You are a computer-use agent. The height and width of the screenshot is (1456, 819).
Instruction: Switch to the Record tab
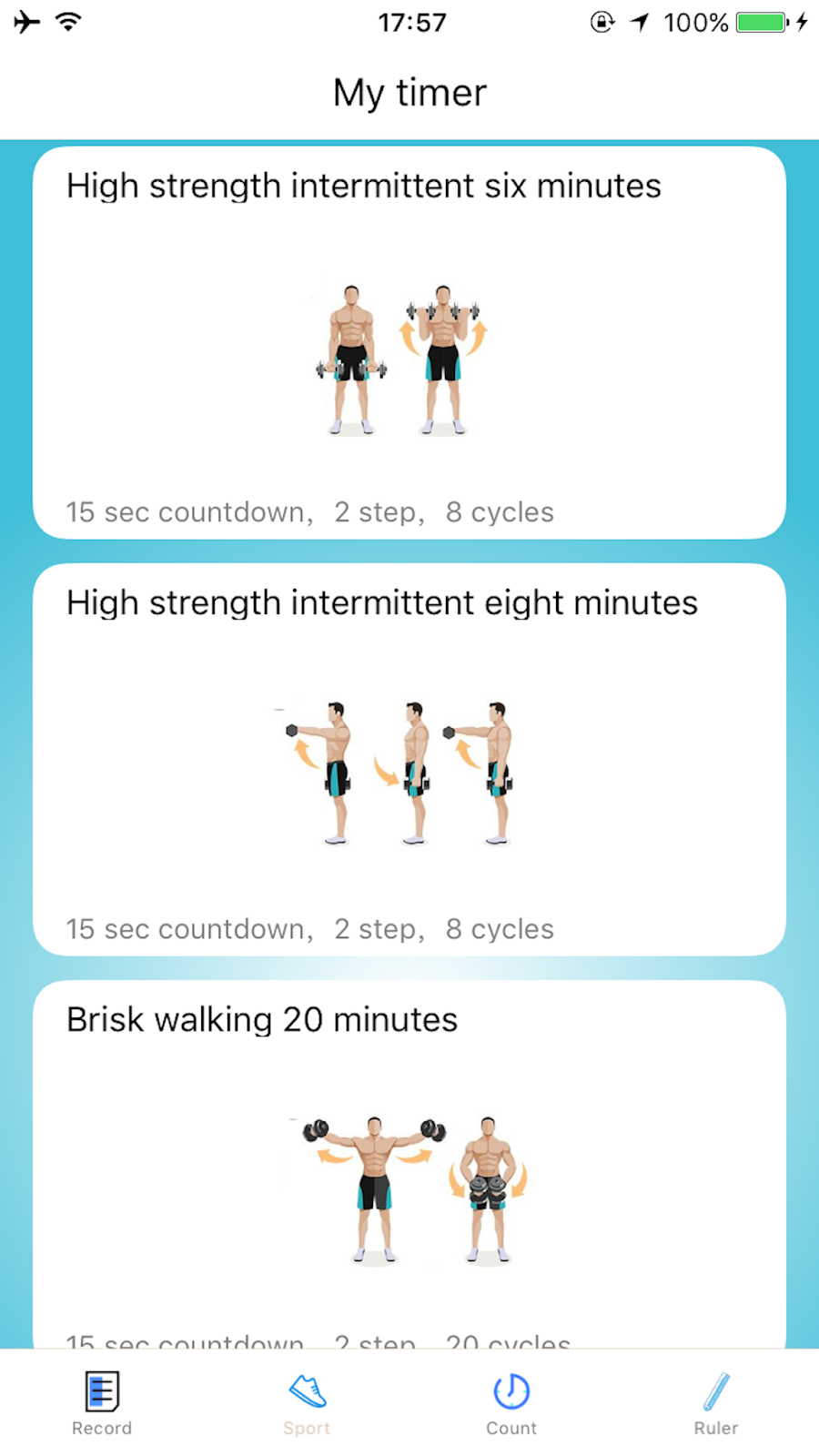point(101,1404)
